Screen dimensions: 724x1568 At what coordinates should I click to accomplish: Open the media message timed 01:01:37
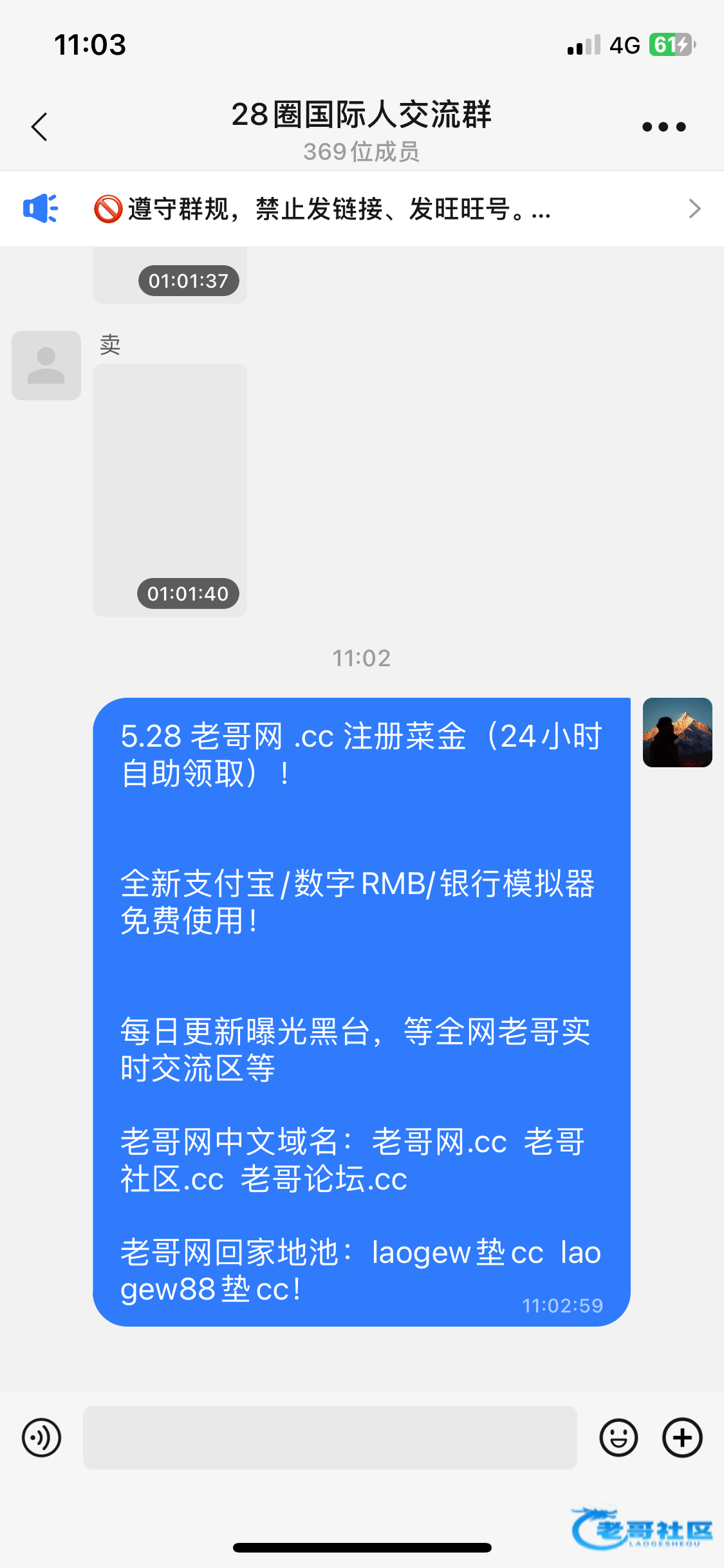point(170,275)
